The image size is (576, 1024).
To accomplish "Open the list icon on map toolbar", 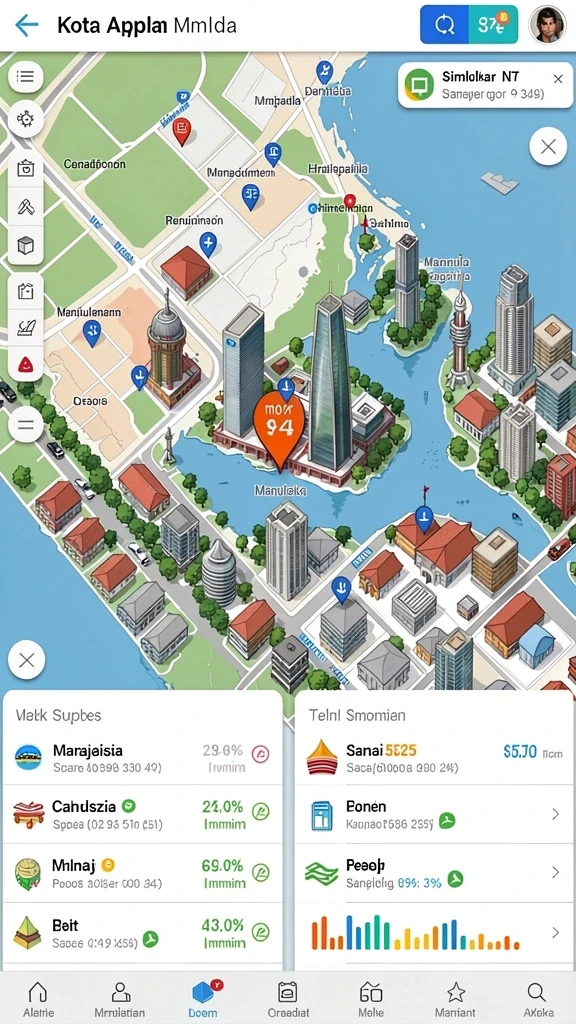I will [25, 77].
